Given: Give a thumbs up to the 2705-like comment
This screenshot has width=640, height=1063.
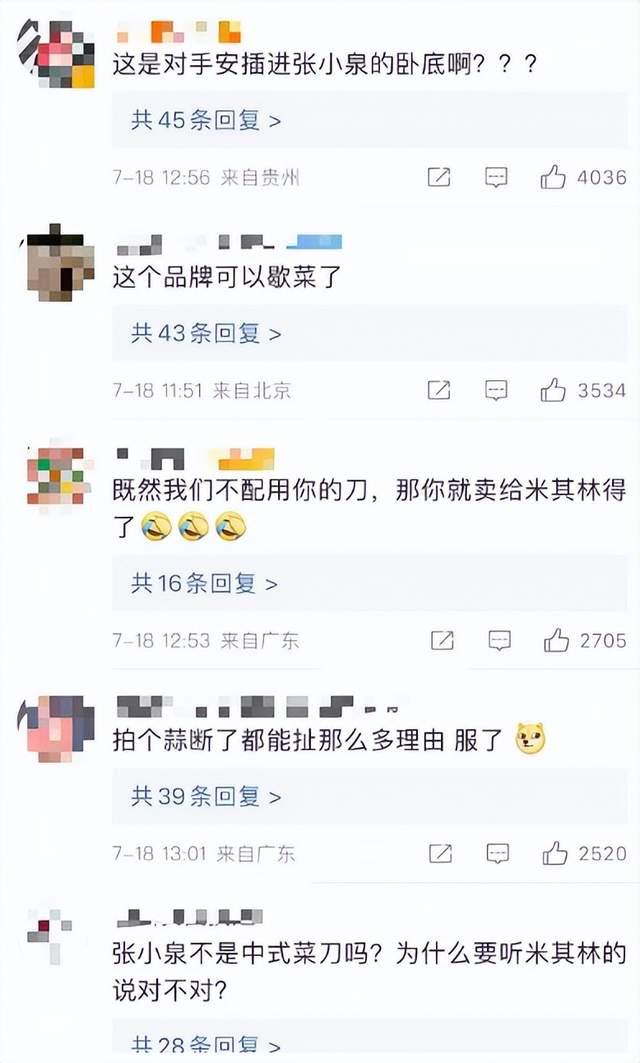Looking at the screenshot, I should (x=553, y=640).
